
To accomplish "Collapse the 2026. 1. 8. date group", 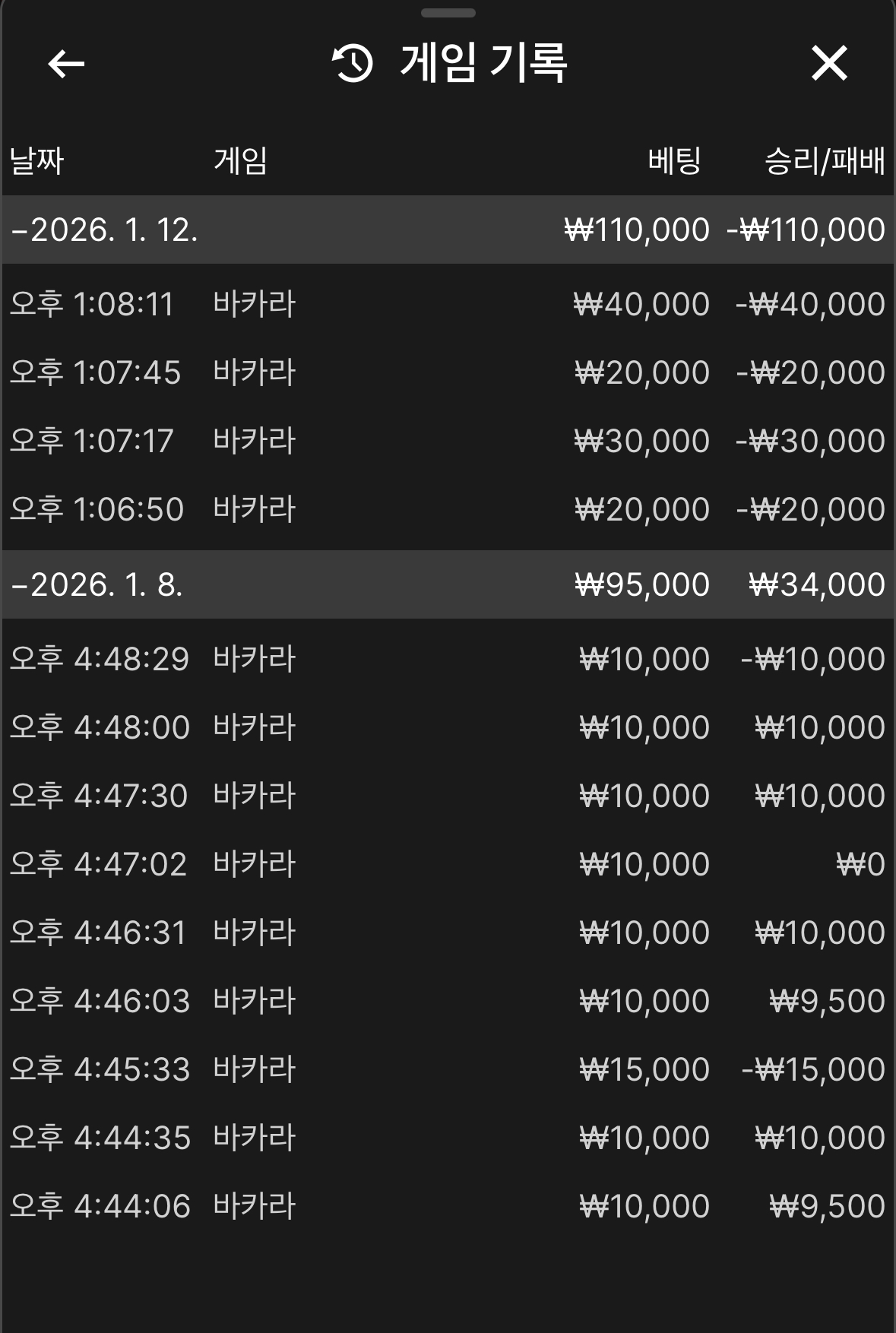I will pos(97,584).
